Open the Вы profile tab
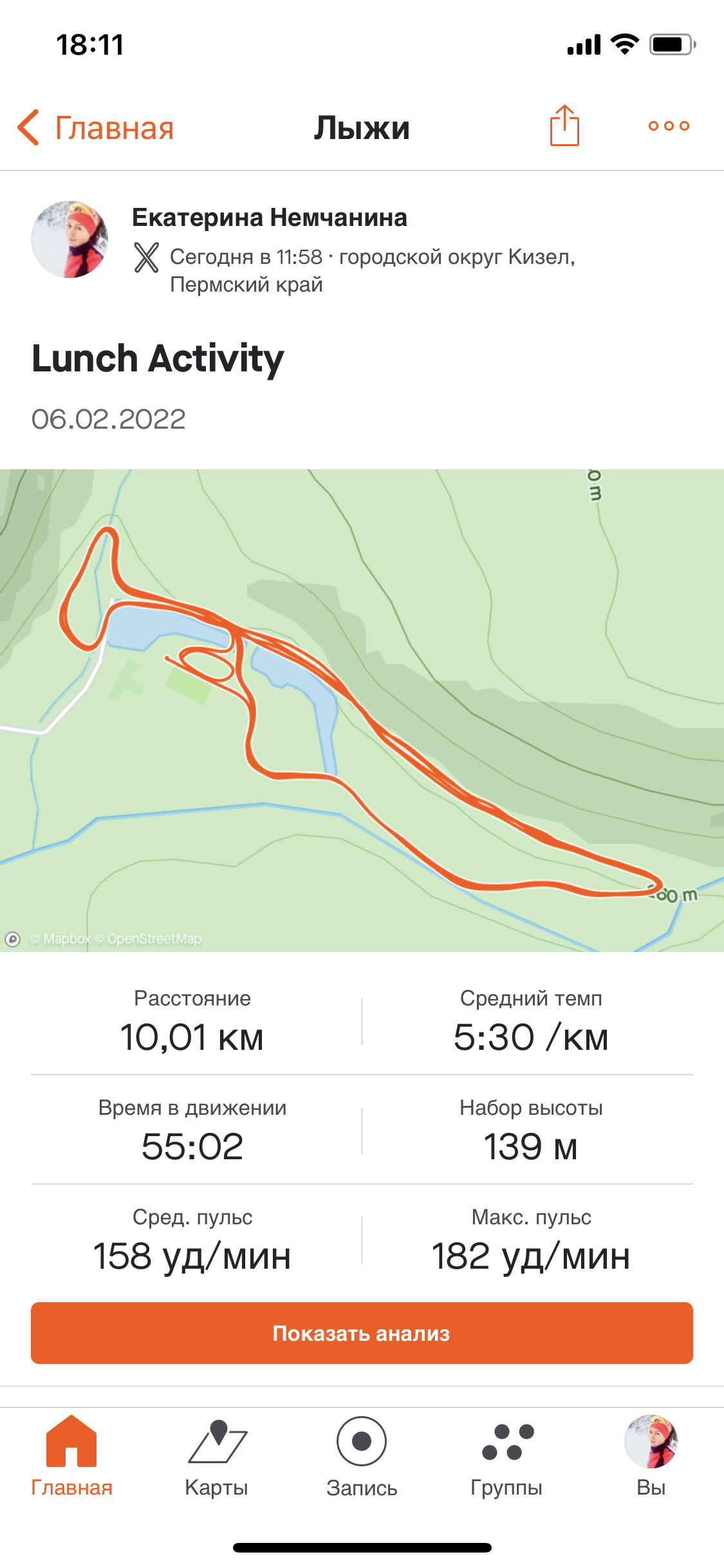The width and height of the screenshot is (724, 1568). point(651,1456)
